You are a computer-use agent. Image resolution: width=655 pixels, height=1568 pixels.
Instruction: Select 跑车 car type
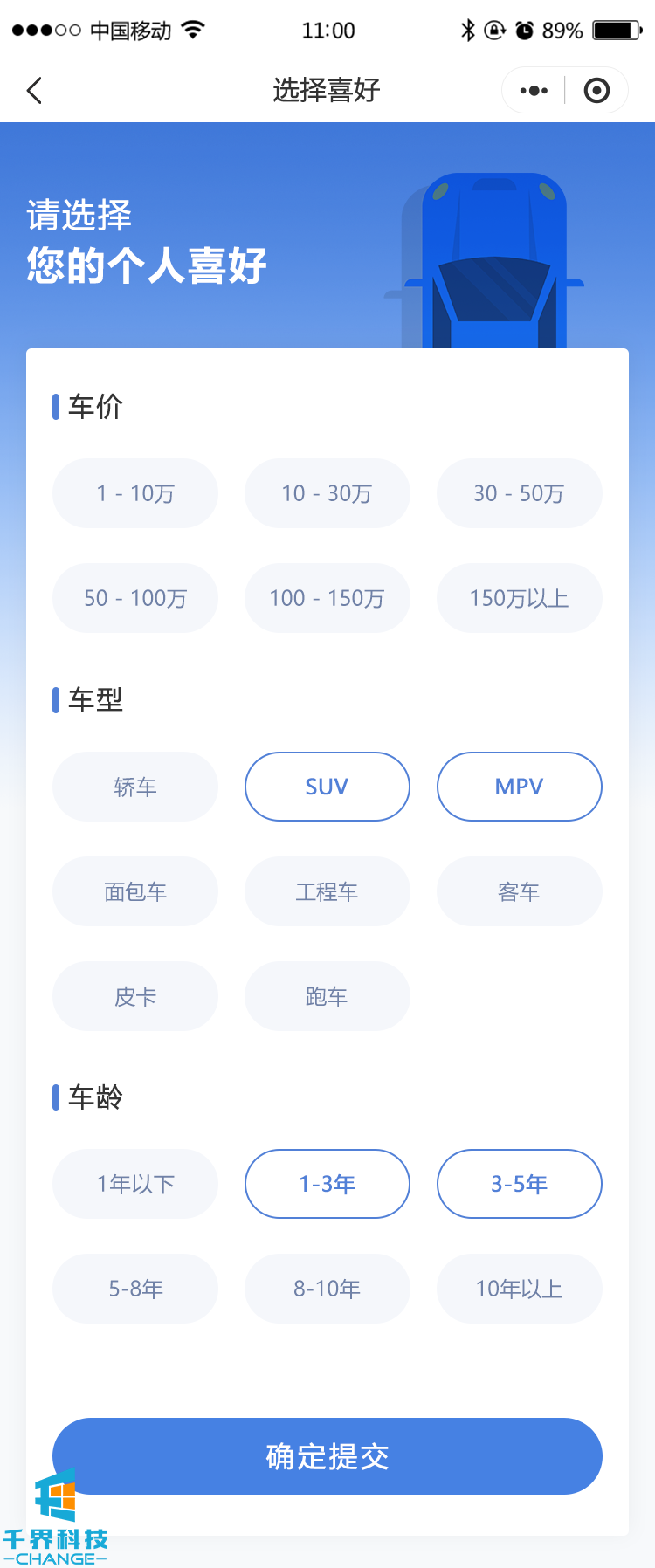pyautogui.click(x=327, y=996)
